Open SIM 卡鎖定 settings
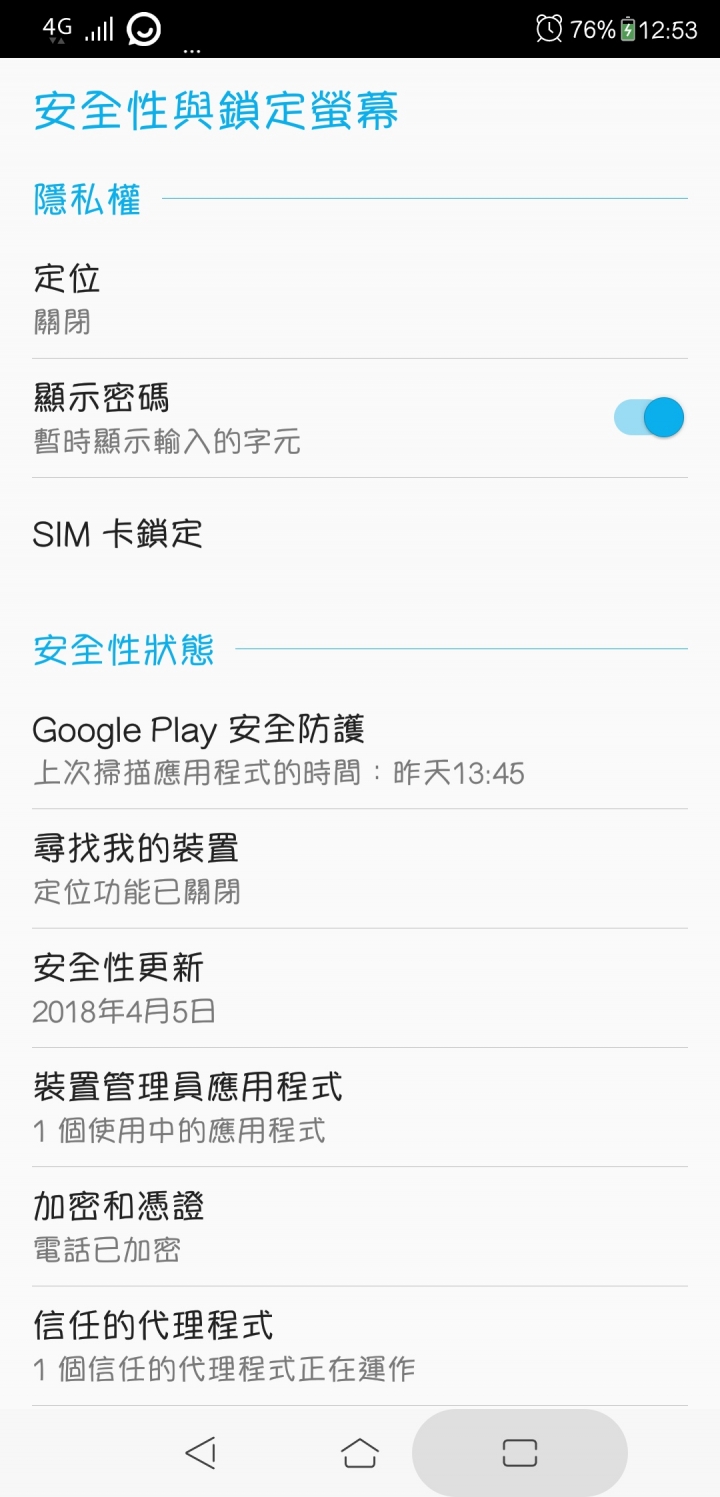Image resolution: width=720 pixels, height=1497 pixels. [360, 534]
